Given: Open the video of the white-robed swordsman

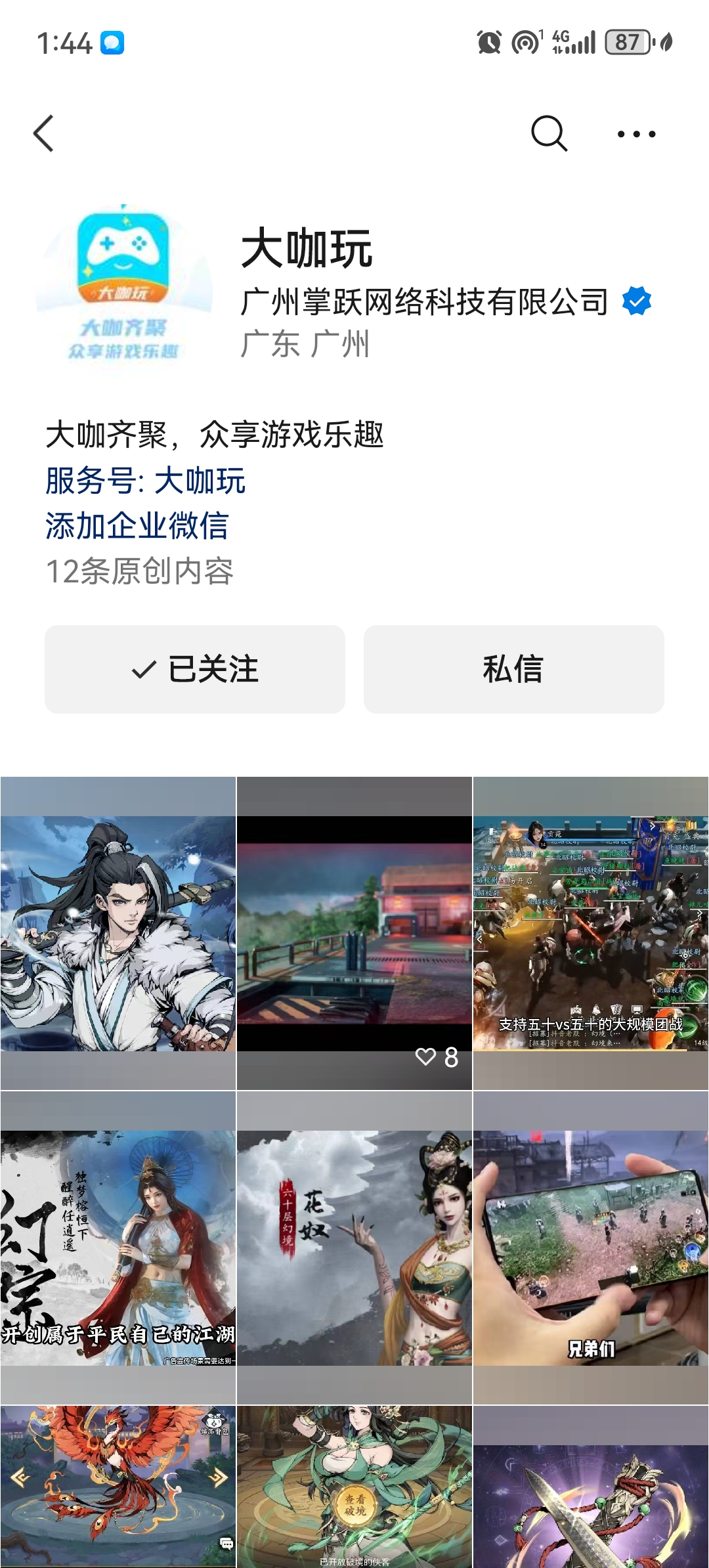Looking at the screenshot, I should (x=118, y=933).
